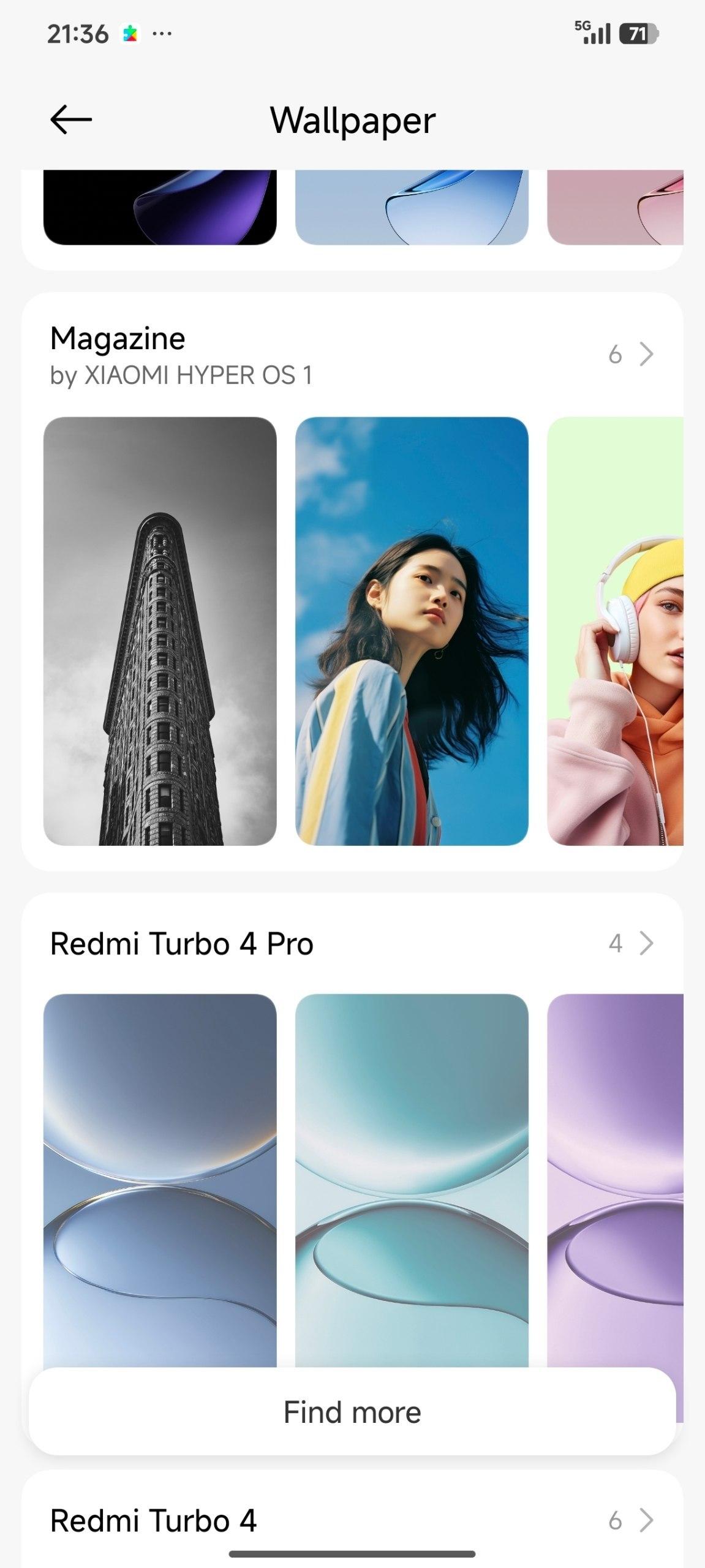The image size is (705, 1568).
Task: Open the pink wallpaper at top
Action: 615,207
